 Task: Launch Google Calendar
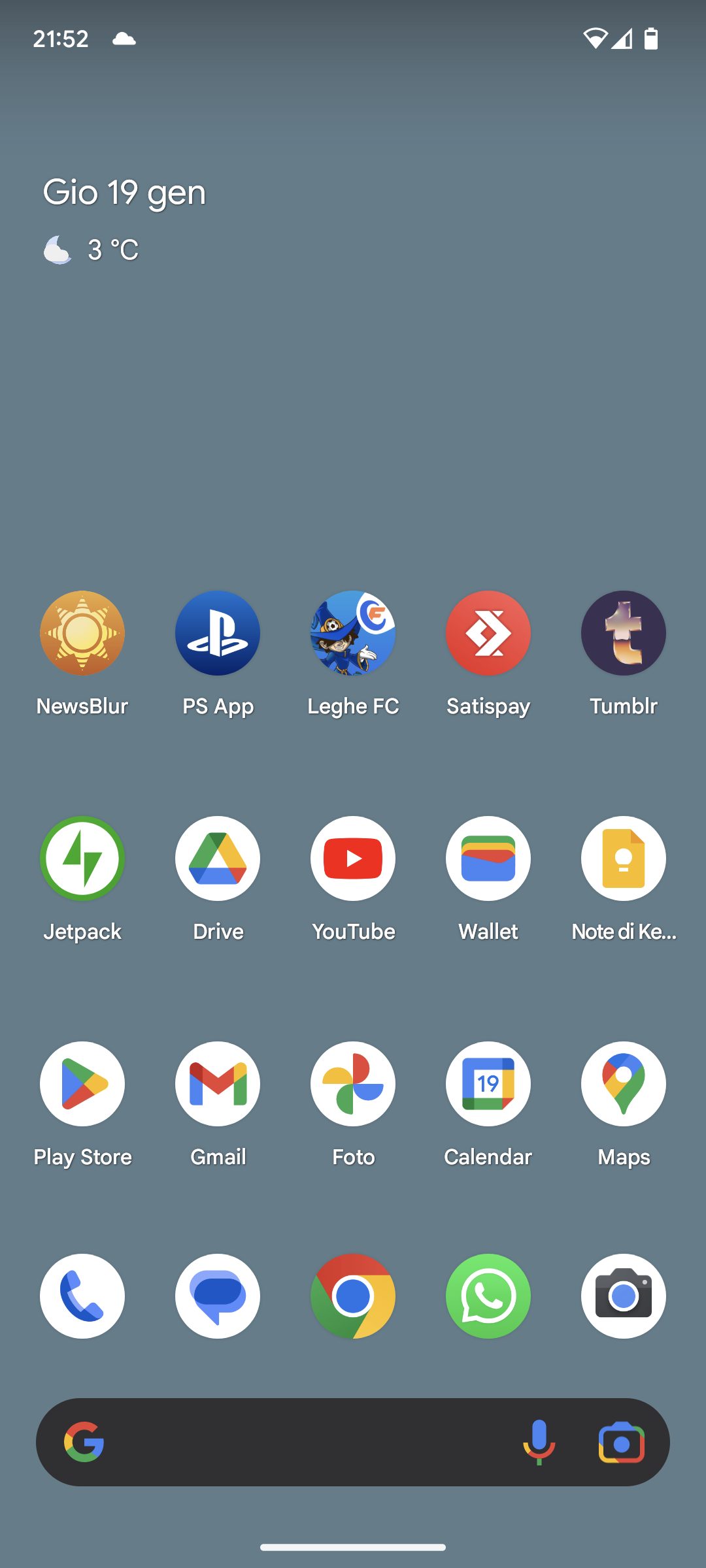pyautogui.click(x=488, y=1084)
